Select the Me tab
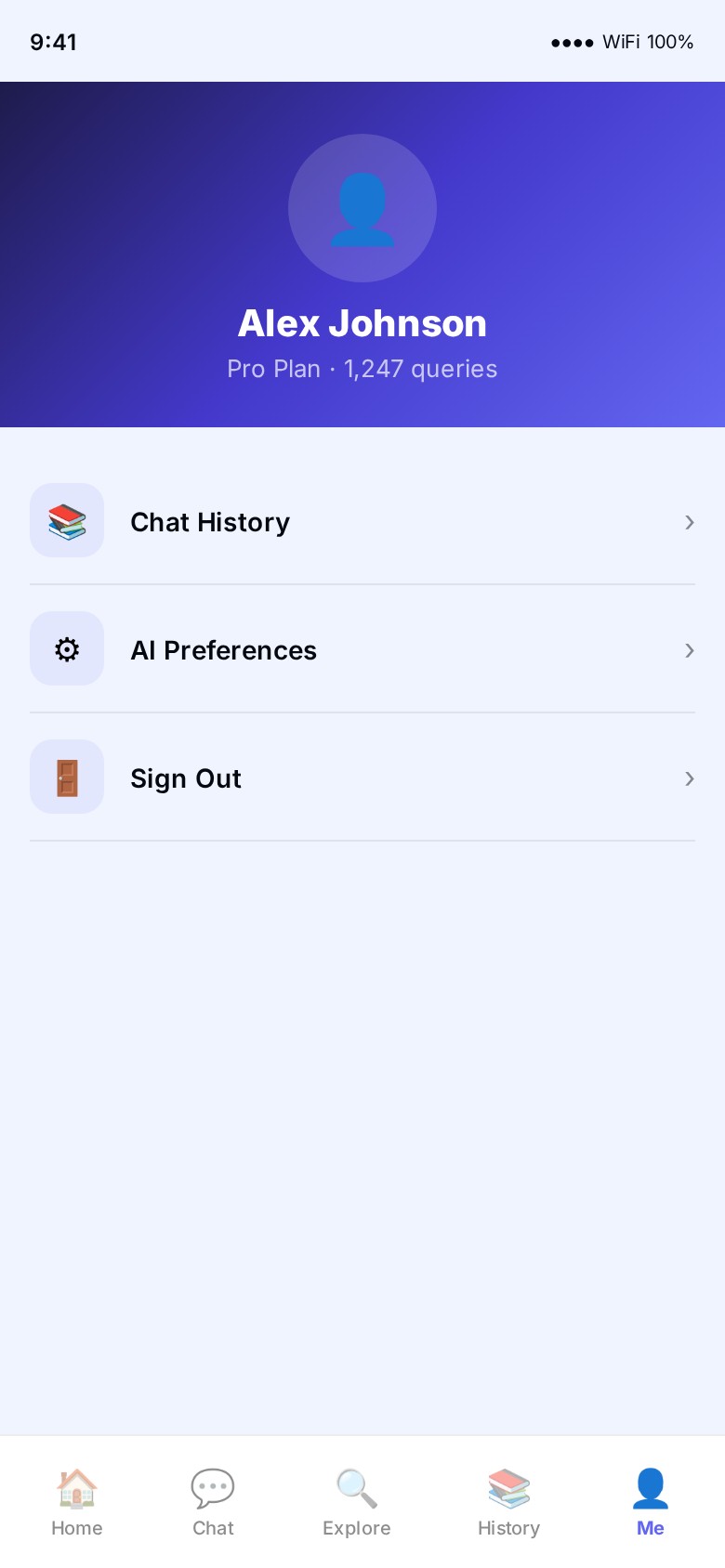Image resolution: width=725 pixels, height=1568 pixels. point(651,1501)
